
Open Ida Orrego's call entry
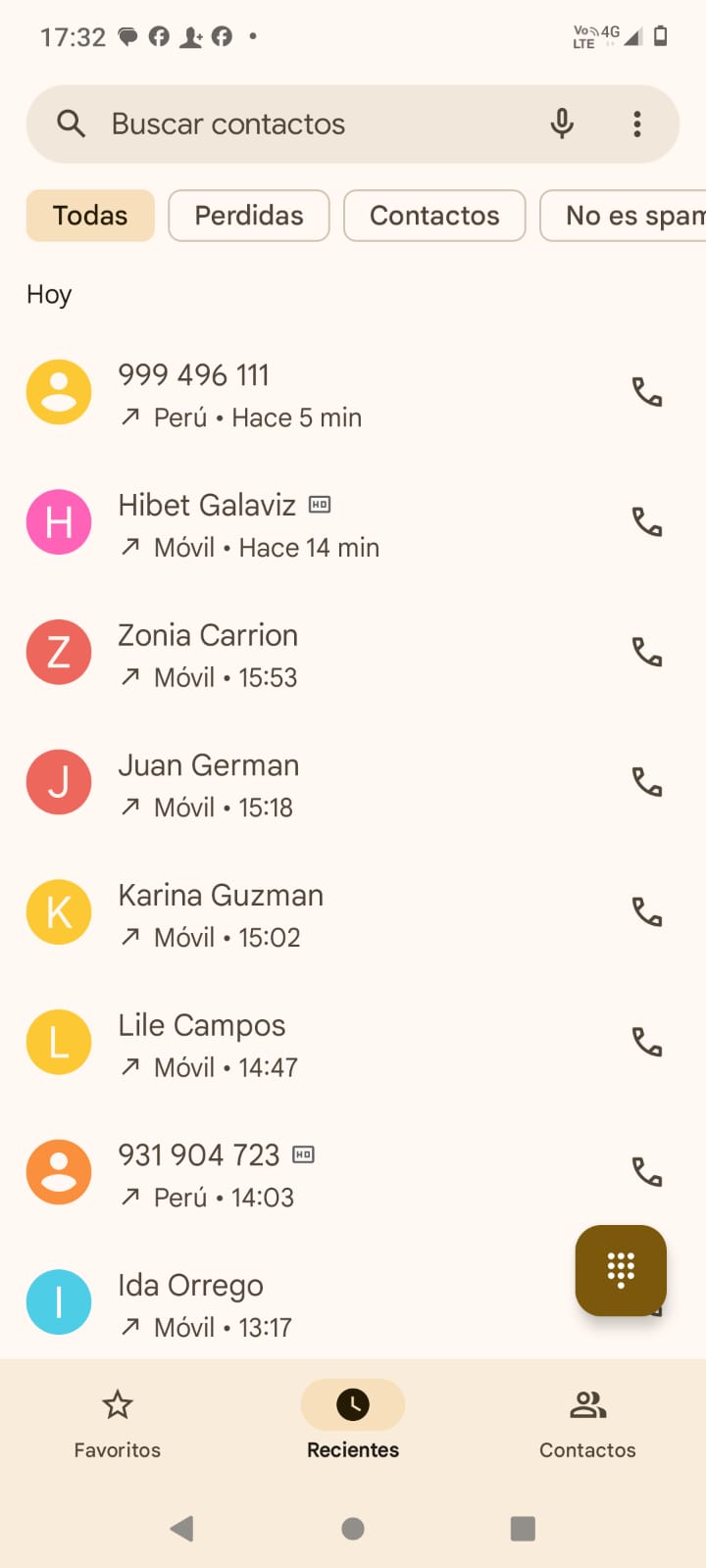pyautogui.click(x=294, y=1303)
